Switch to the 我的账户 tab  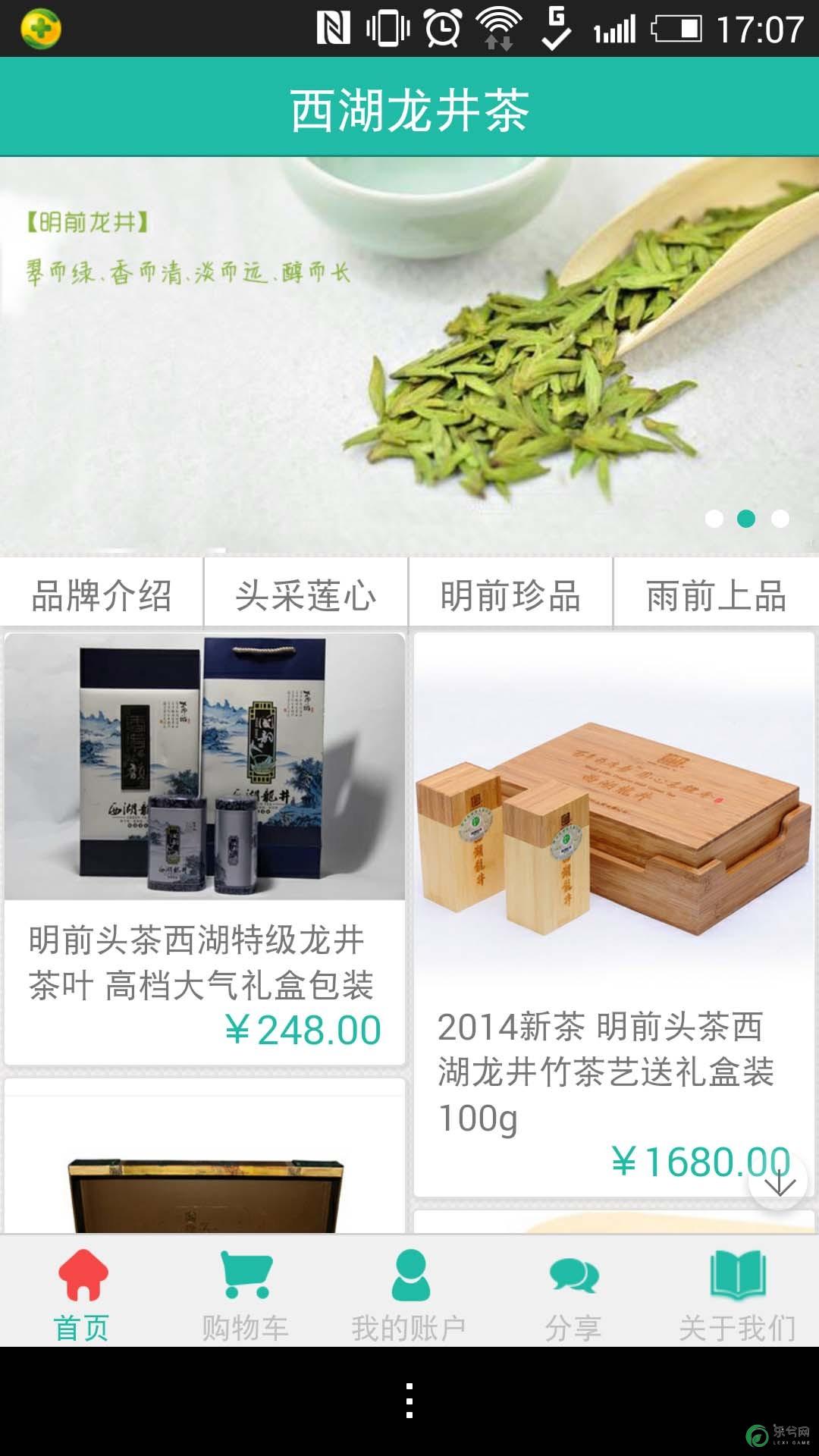[x=409, y=1294]
